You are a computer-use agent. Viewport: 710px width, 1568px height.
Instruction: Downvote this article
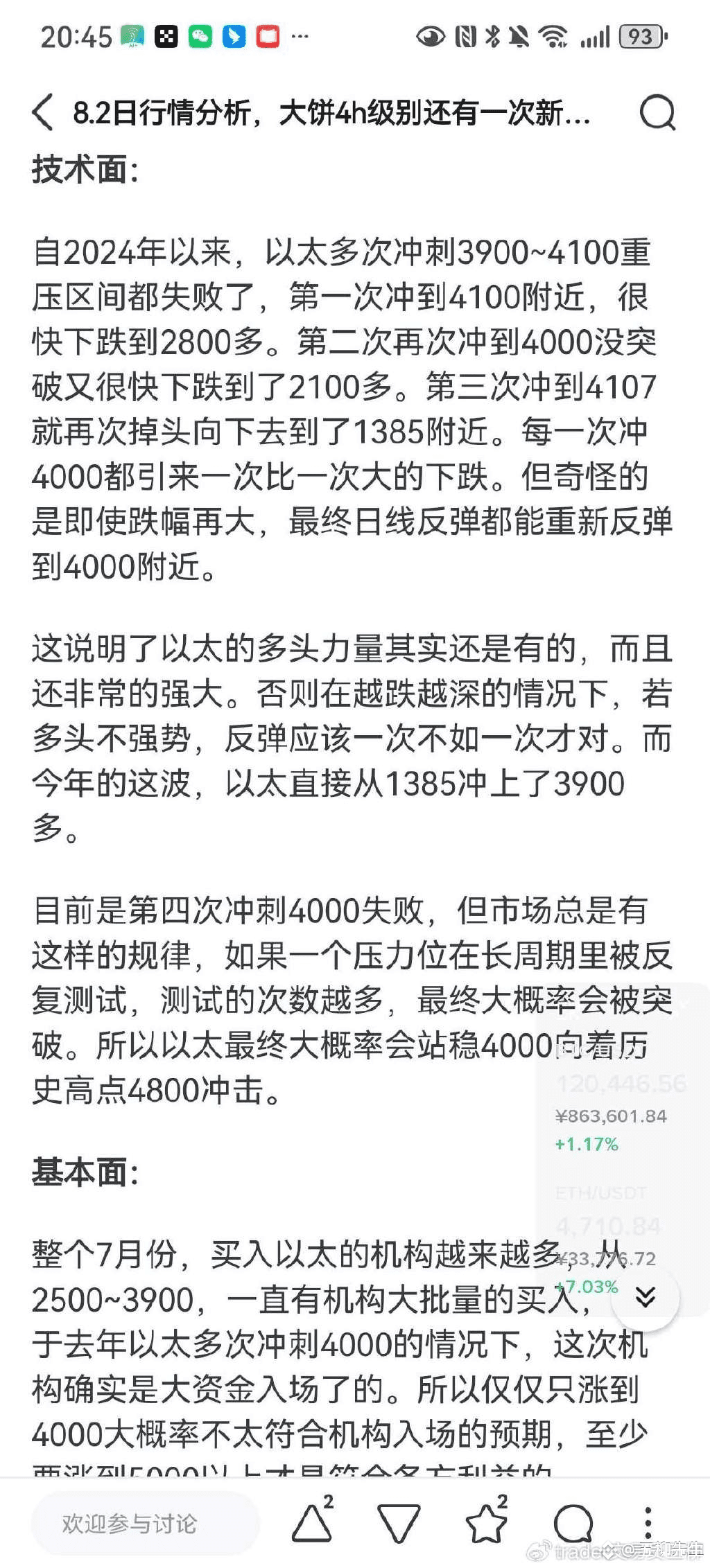click(x=399, y=1524)
